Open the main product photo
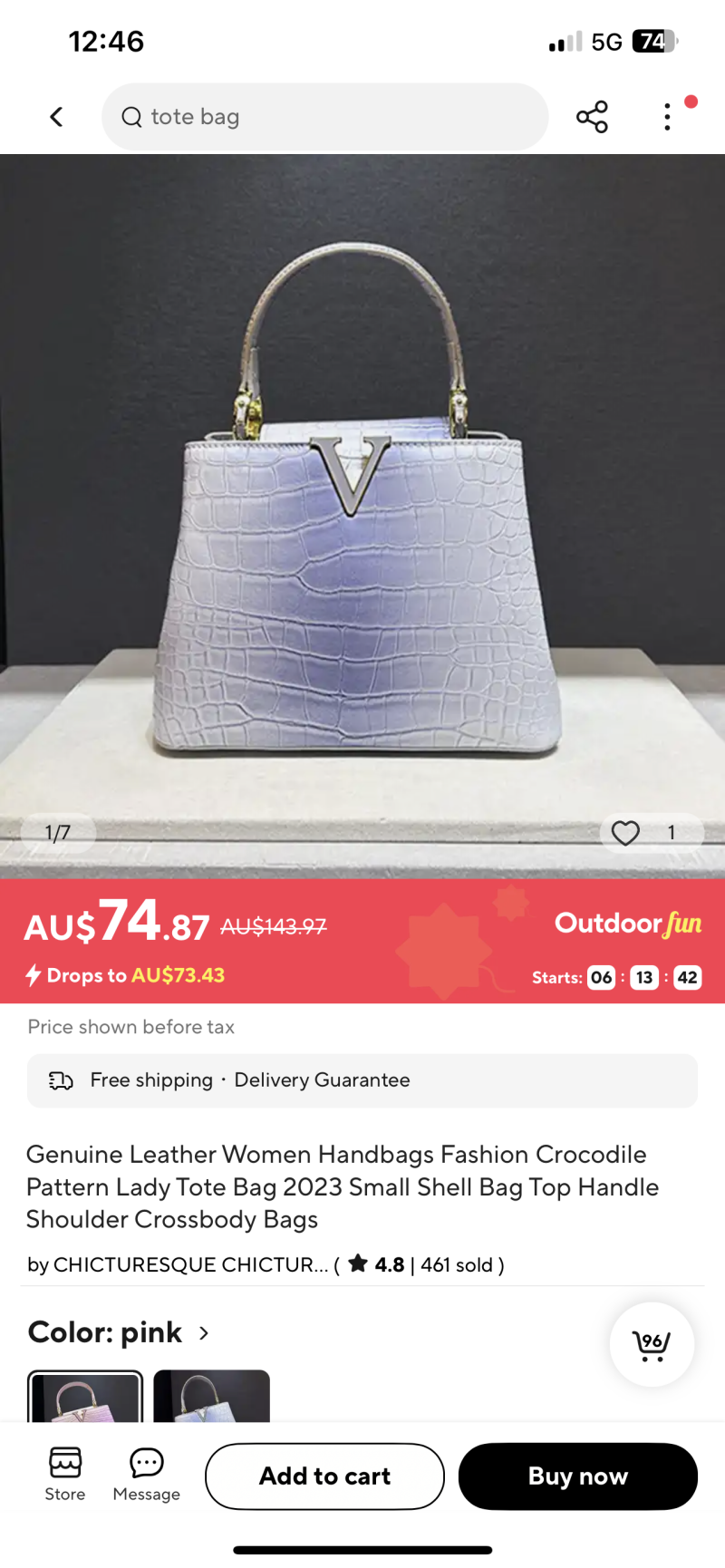The width and height of the screenshot is (725, 1568). pos(362,508)
